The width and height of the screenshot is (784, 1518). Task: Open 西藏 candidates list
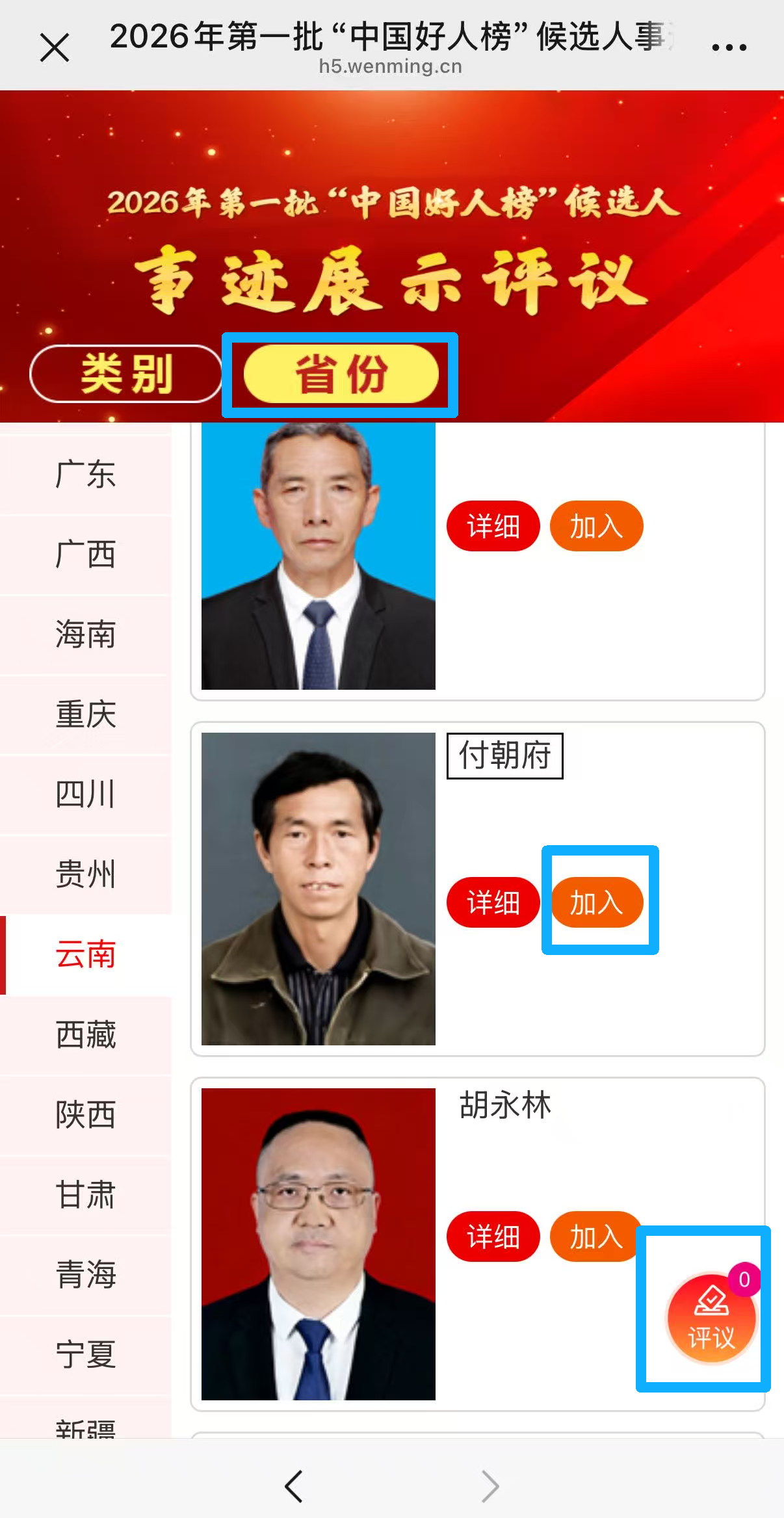click(x=85, y=1035)
